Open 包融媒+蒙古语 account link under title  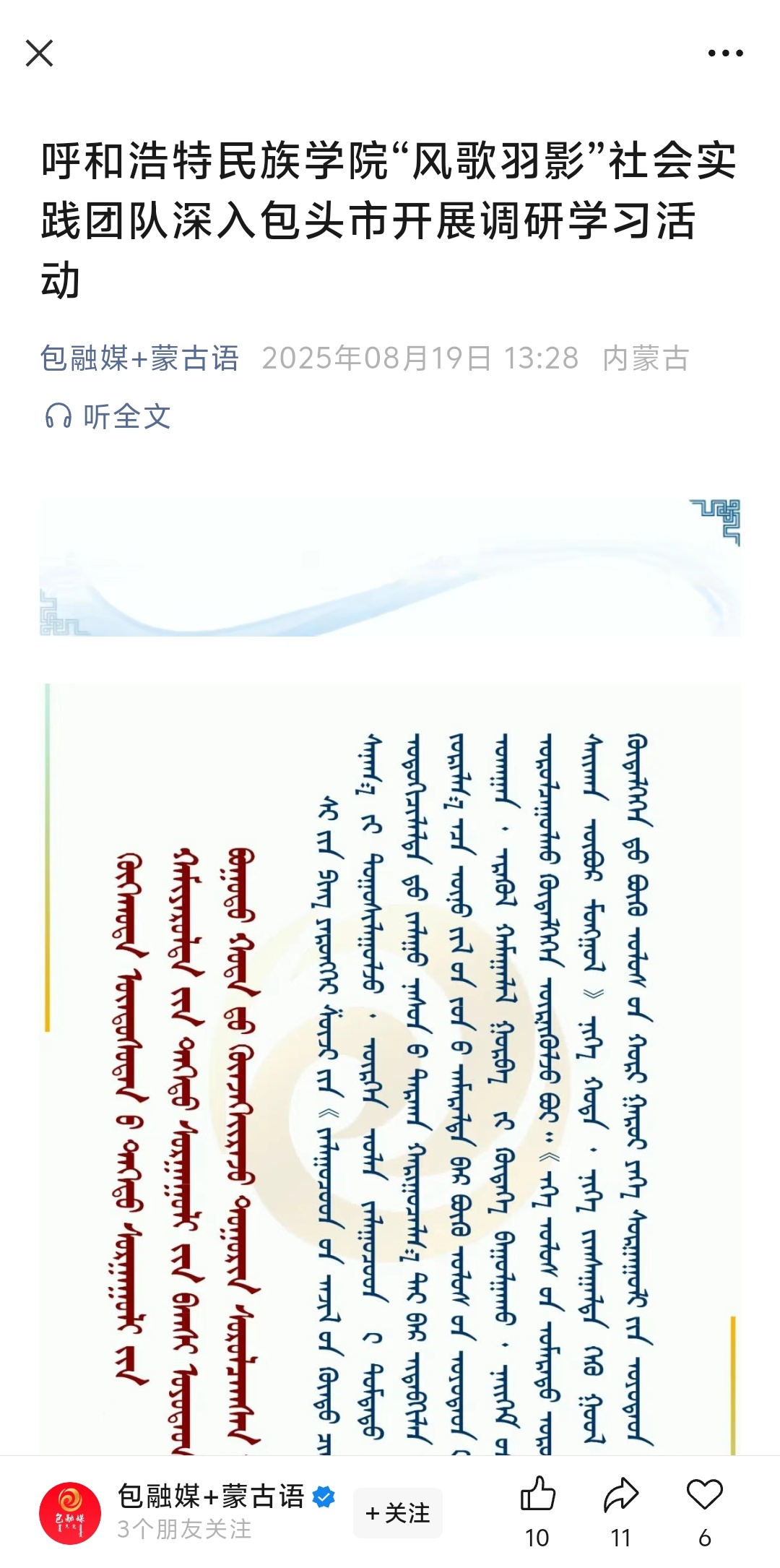139,358
